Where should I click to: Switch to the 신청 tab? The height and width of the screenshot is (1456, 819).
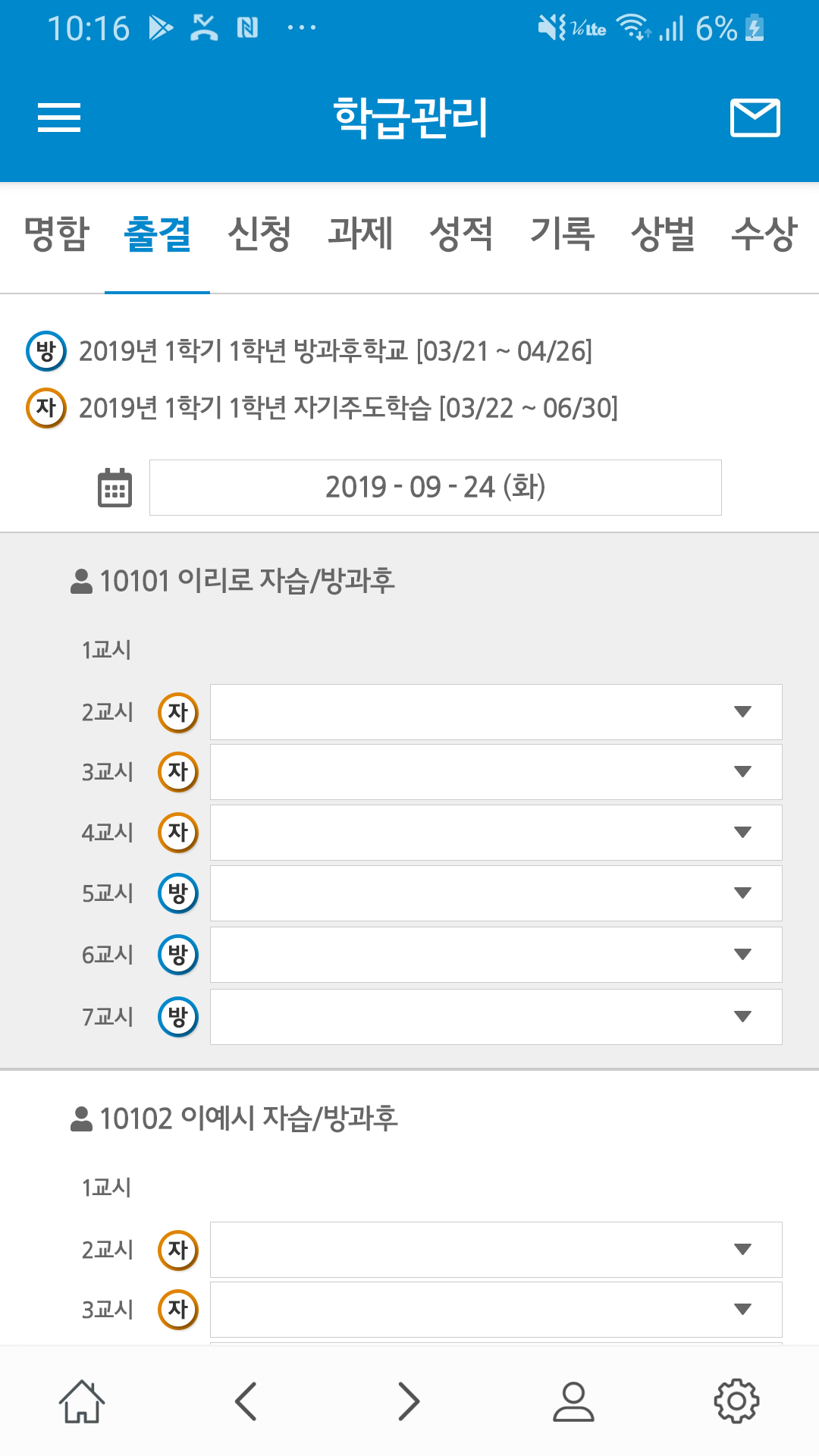(259, 234)
